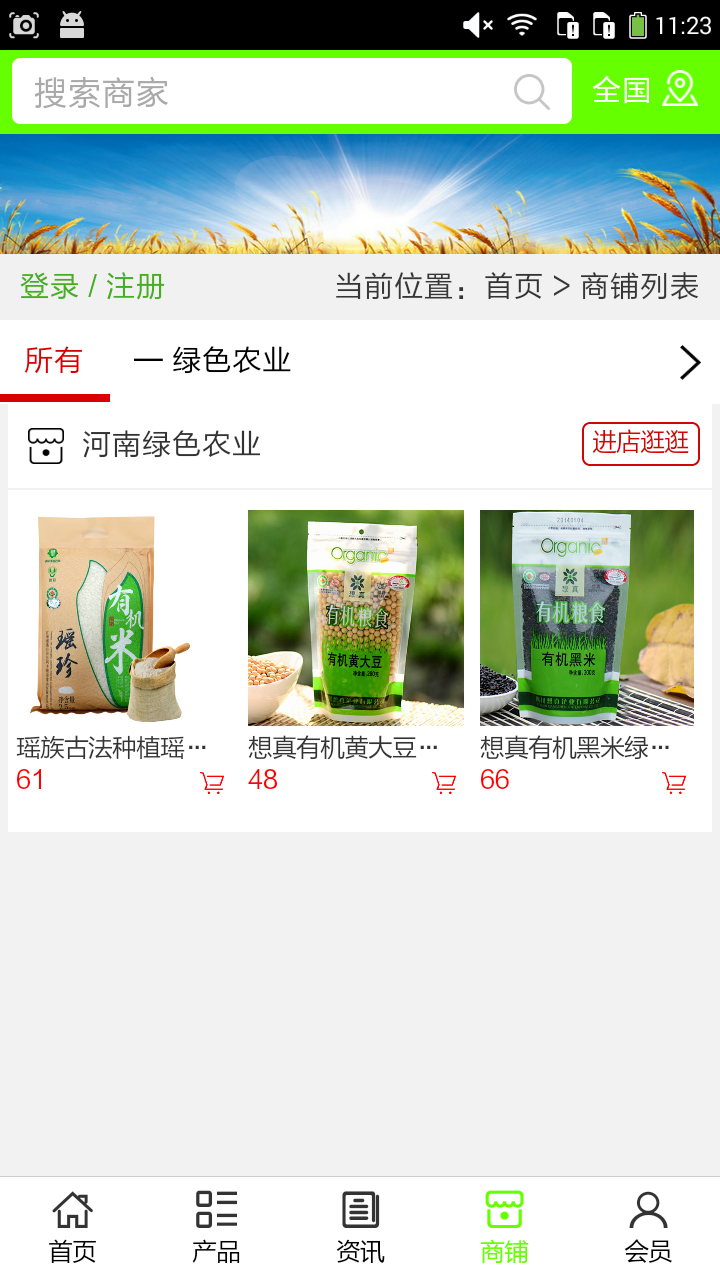This screenshot has width=720, height=1280.
Task: Tap the 首页 home icon in bottom navigation
Action: (71, 1222)
